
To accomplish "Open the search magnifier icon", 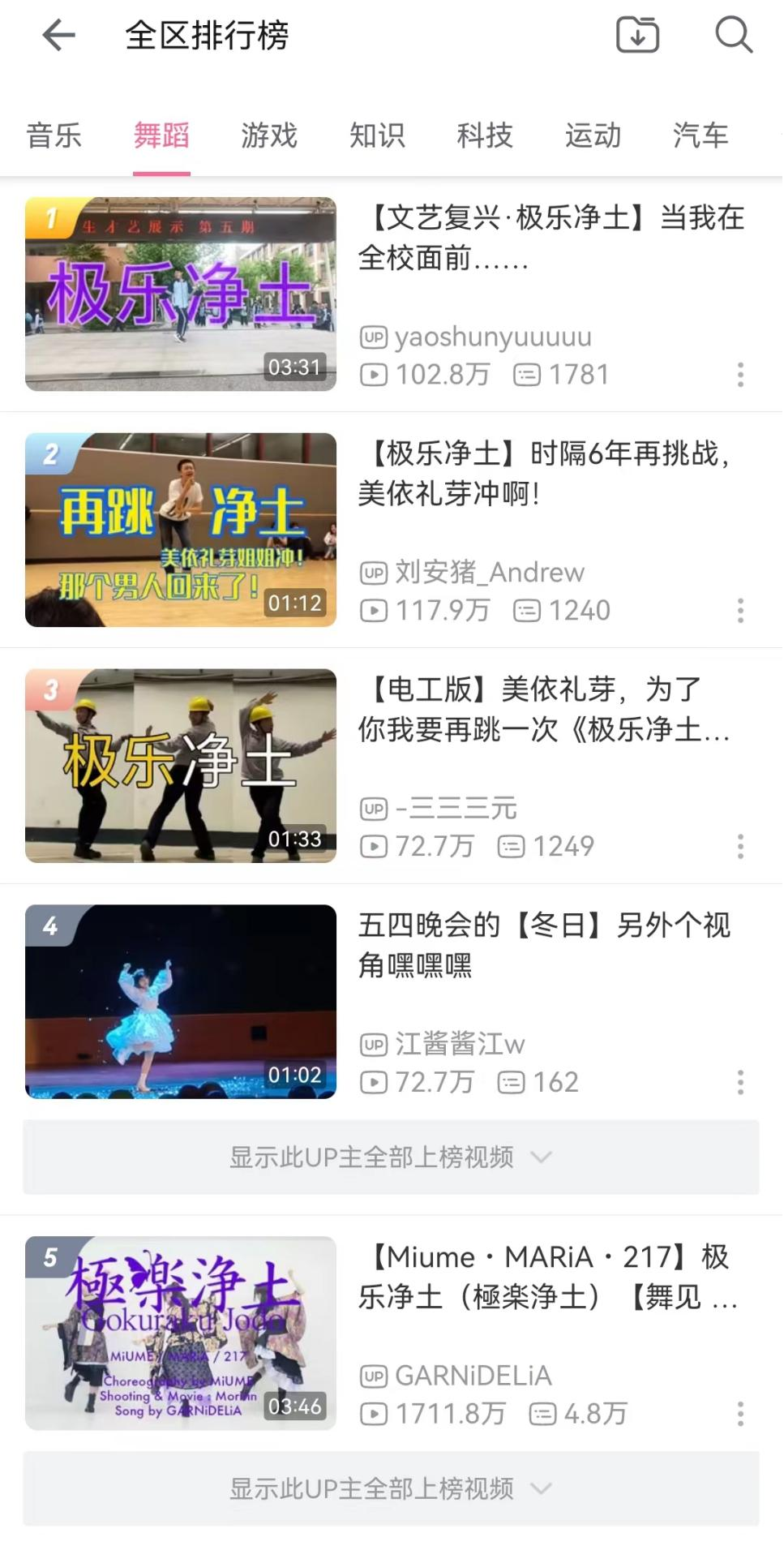I will (733, 35).
